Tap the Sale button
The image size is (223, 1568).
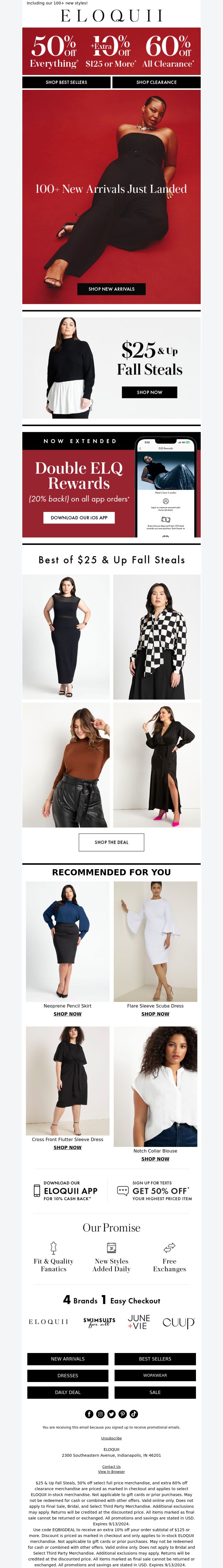pyautogui.click(x=155, y=1392)
